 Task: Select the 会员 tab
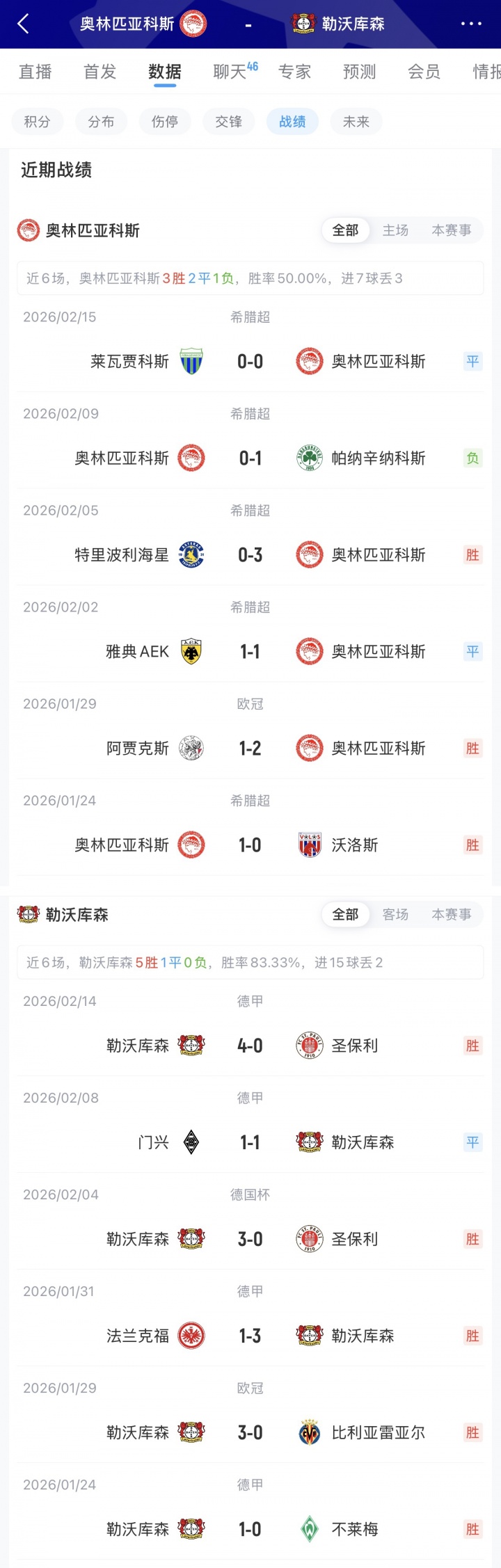[424, 72]
